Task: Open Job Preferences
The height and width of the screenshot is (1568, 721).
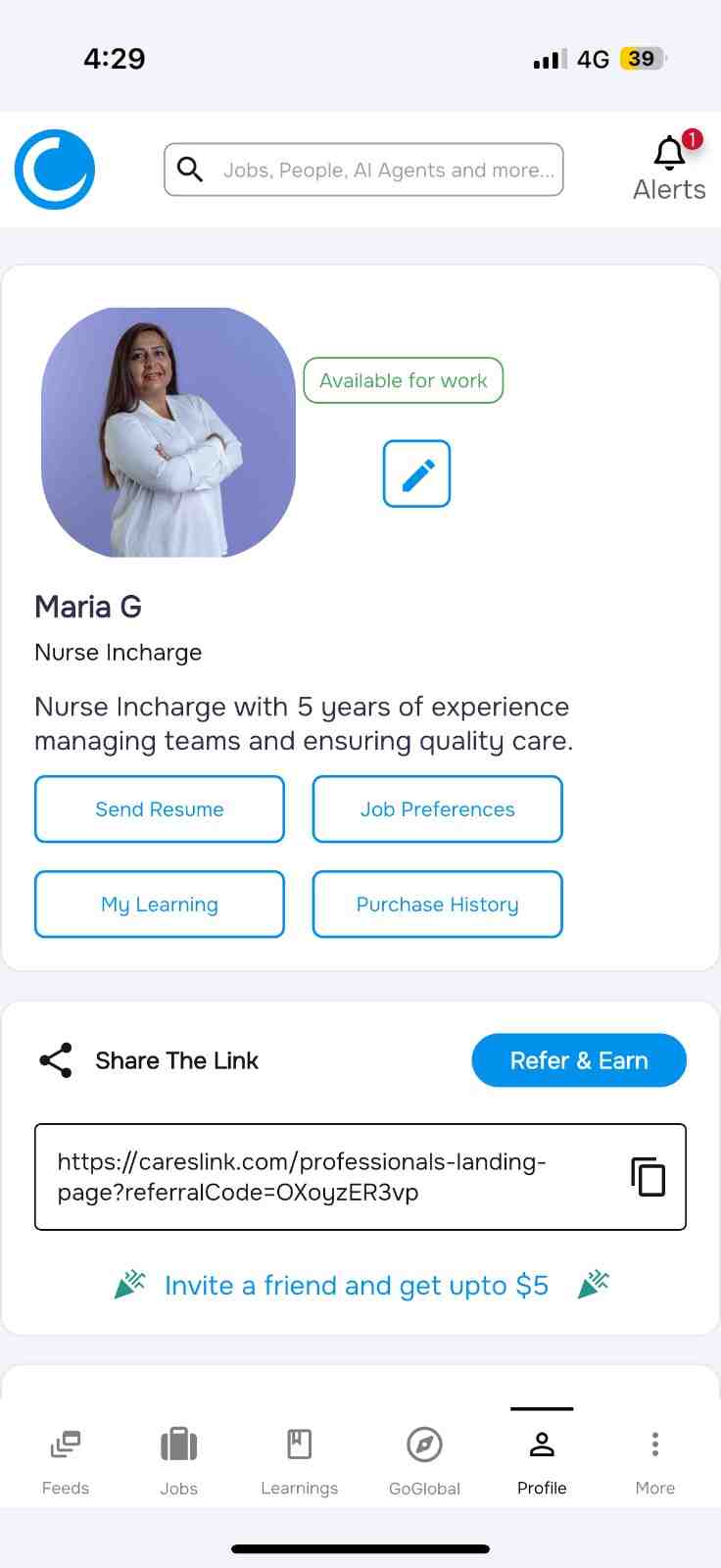Action: click(437, 809)
